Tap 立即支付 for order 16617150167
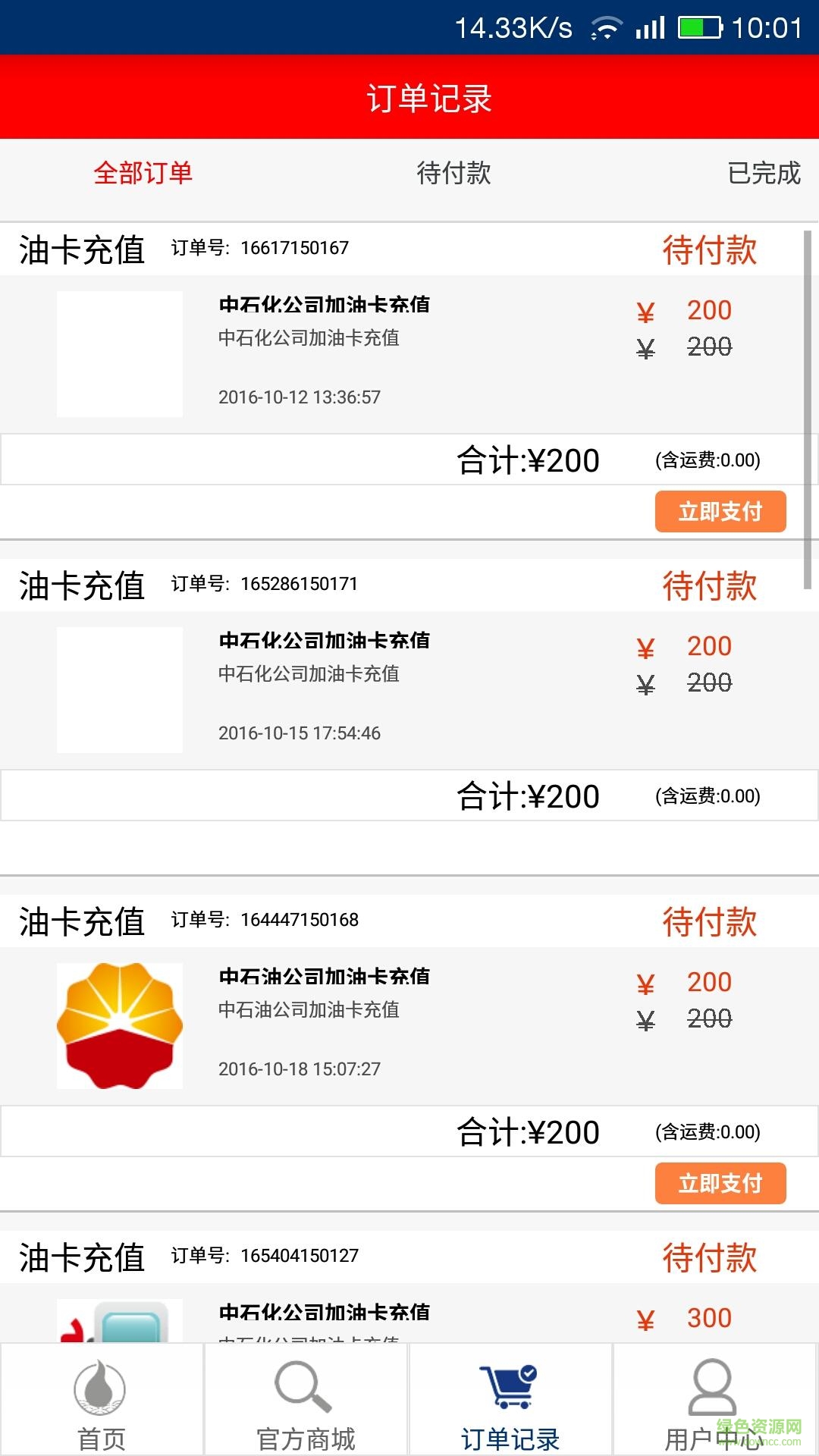The image size is (819, 1456). pyautogui.click(x=720, y=512)
